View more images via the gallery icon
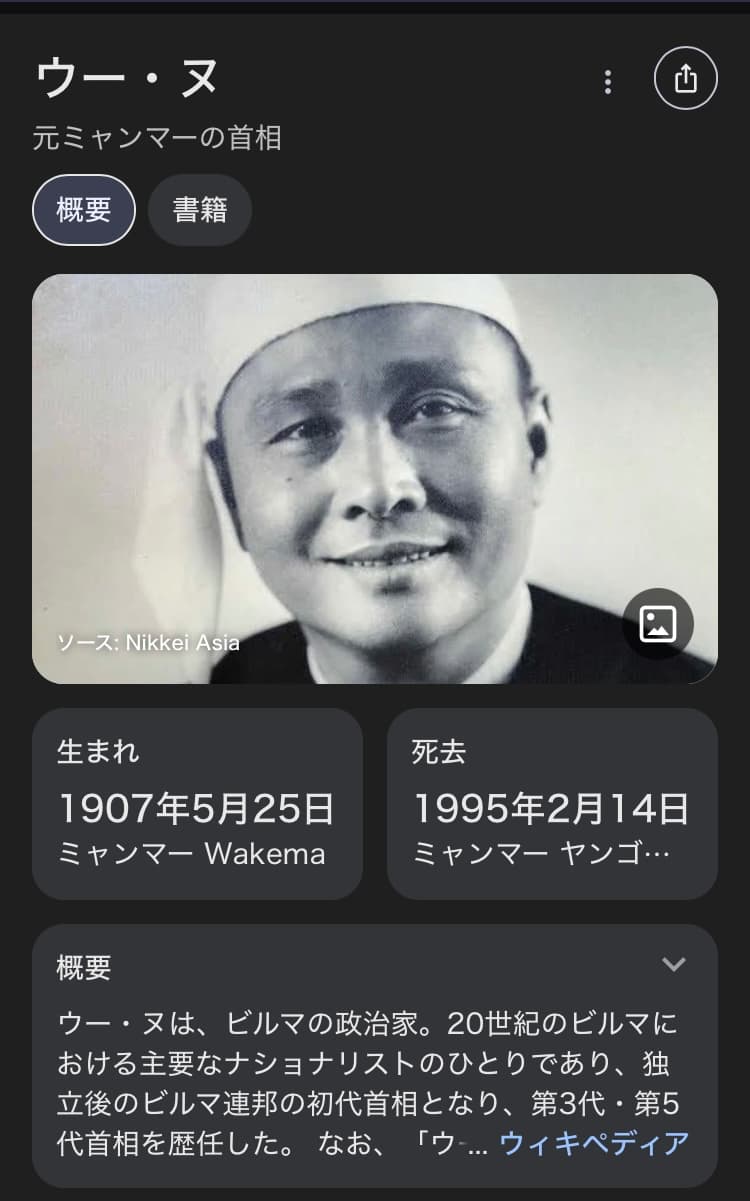Screen dimensions: 750x1201 658,624
